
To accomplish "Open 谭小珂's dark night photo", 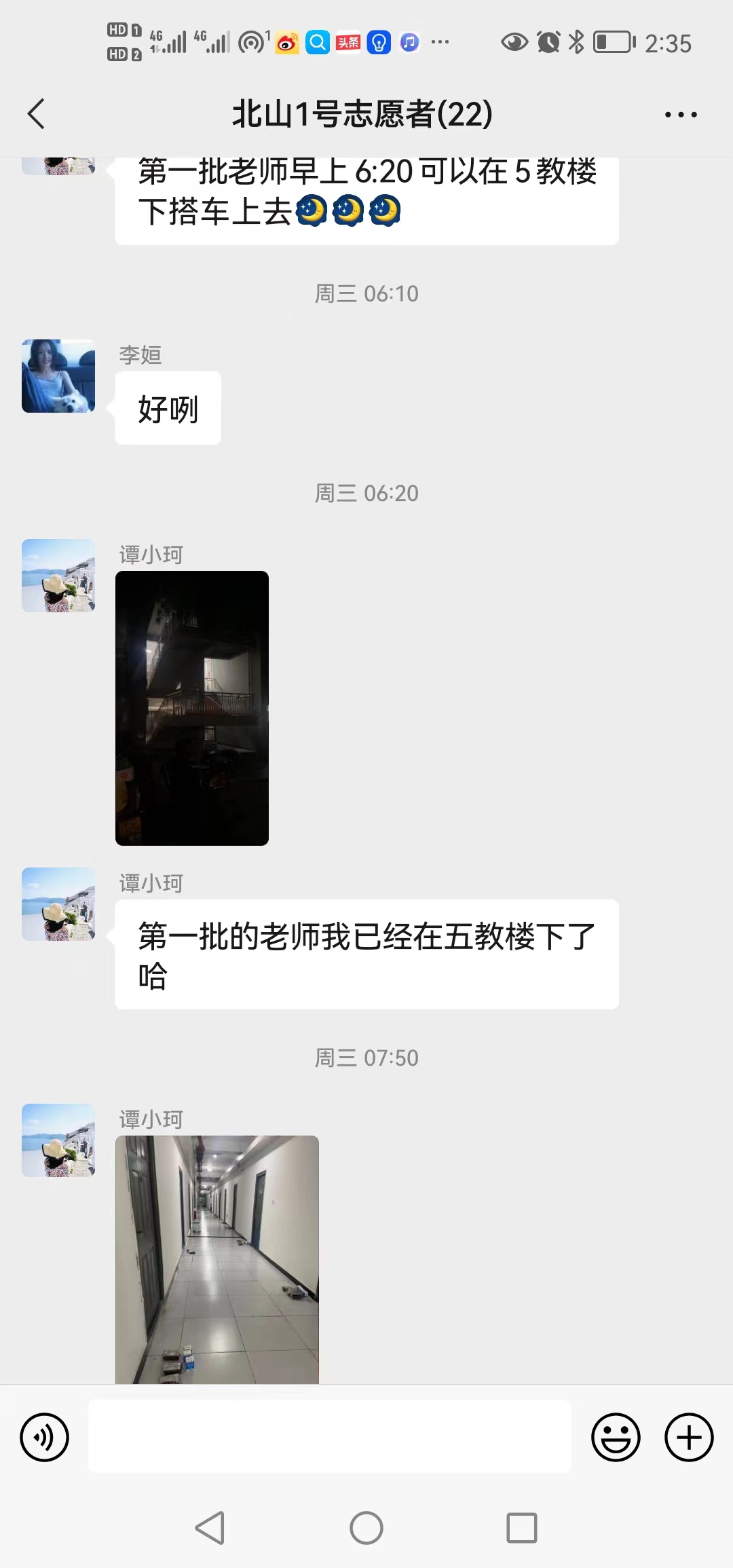I will (x=192, y=708).
